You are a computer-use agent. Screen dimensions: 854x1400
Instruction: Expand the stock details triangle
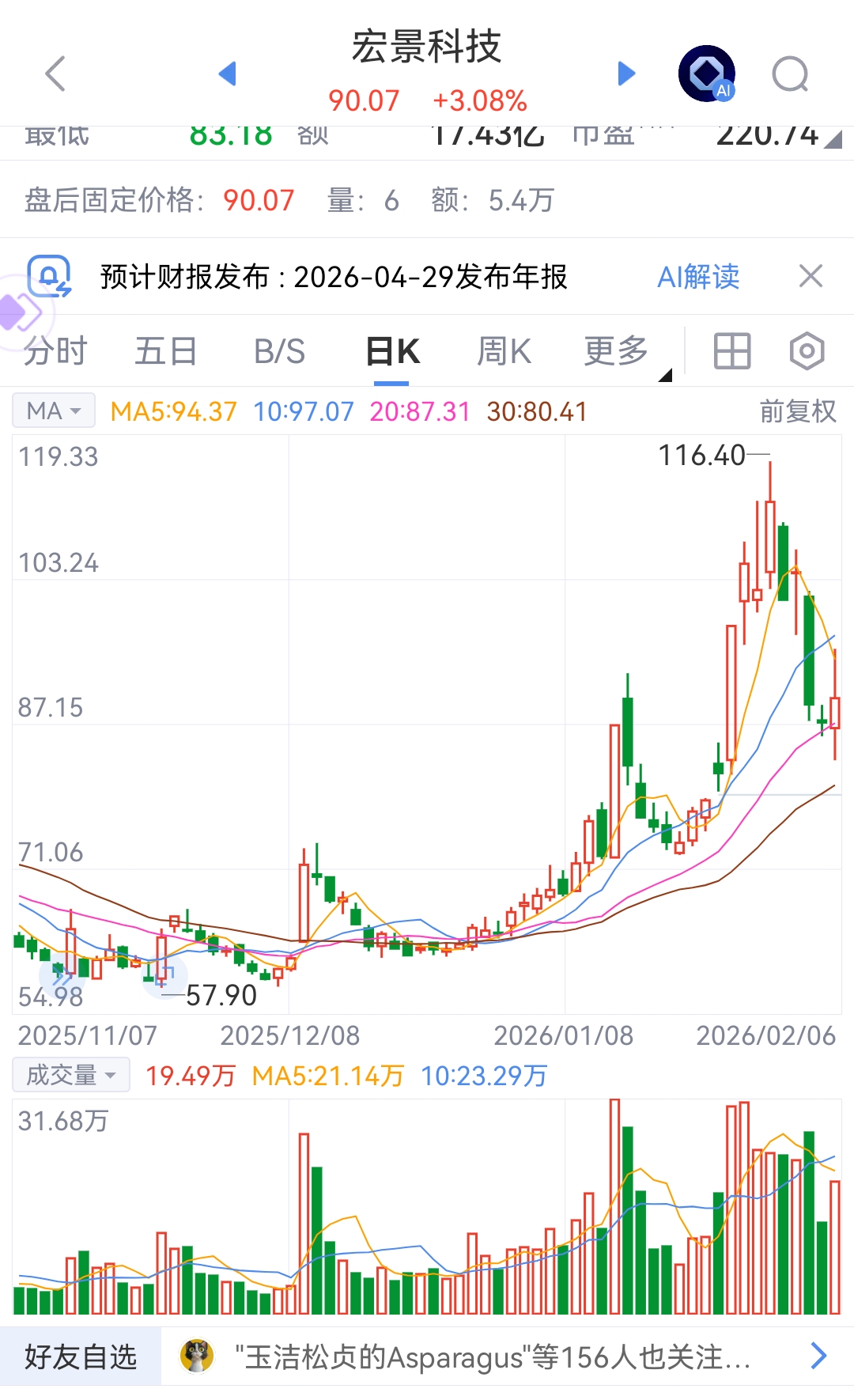pos(833,140)
